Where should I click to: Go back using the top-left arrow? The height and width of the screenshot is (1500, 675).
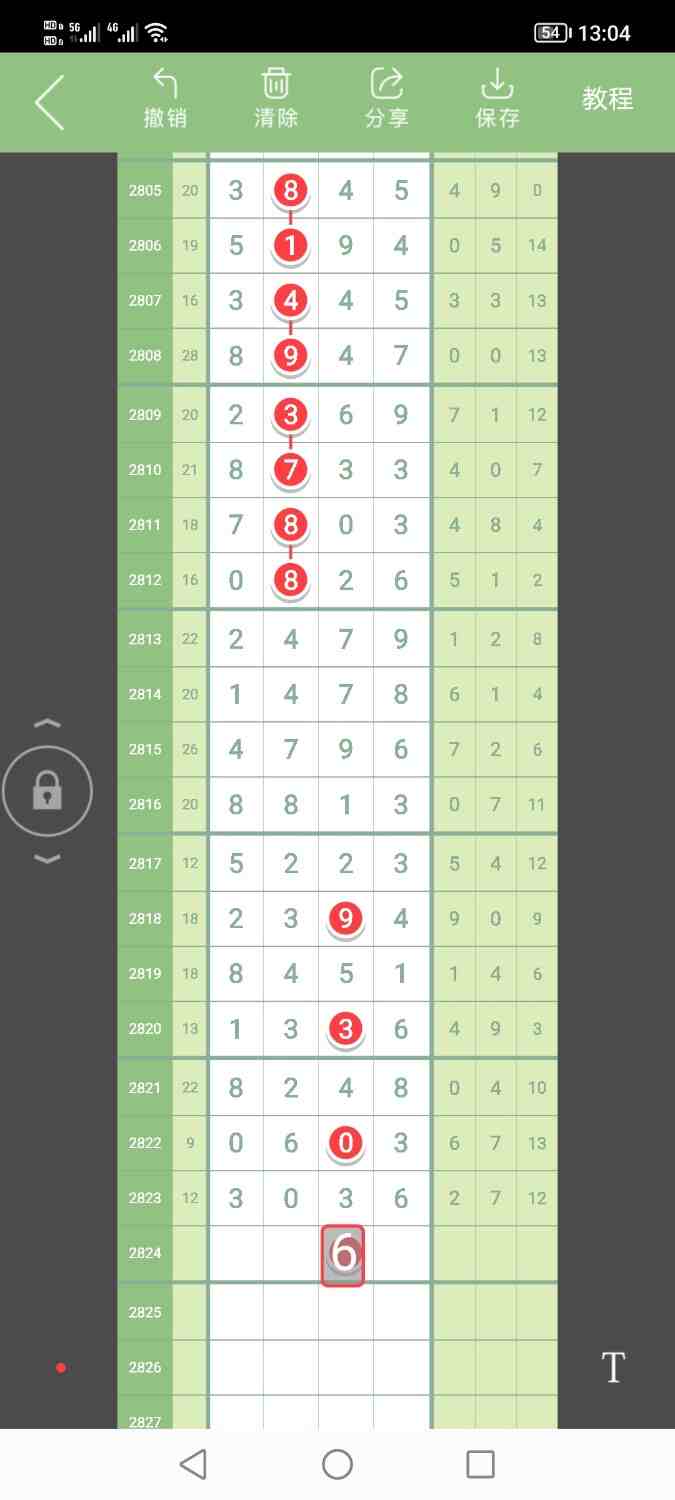(50, 102)
